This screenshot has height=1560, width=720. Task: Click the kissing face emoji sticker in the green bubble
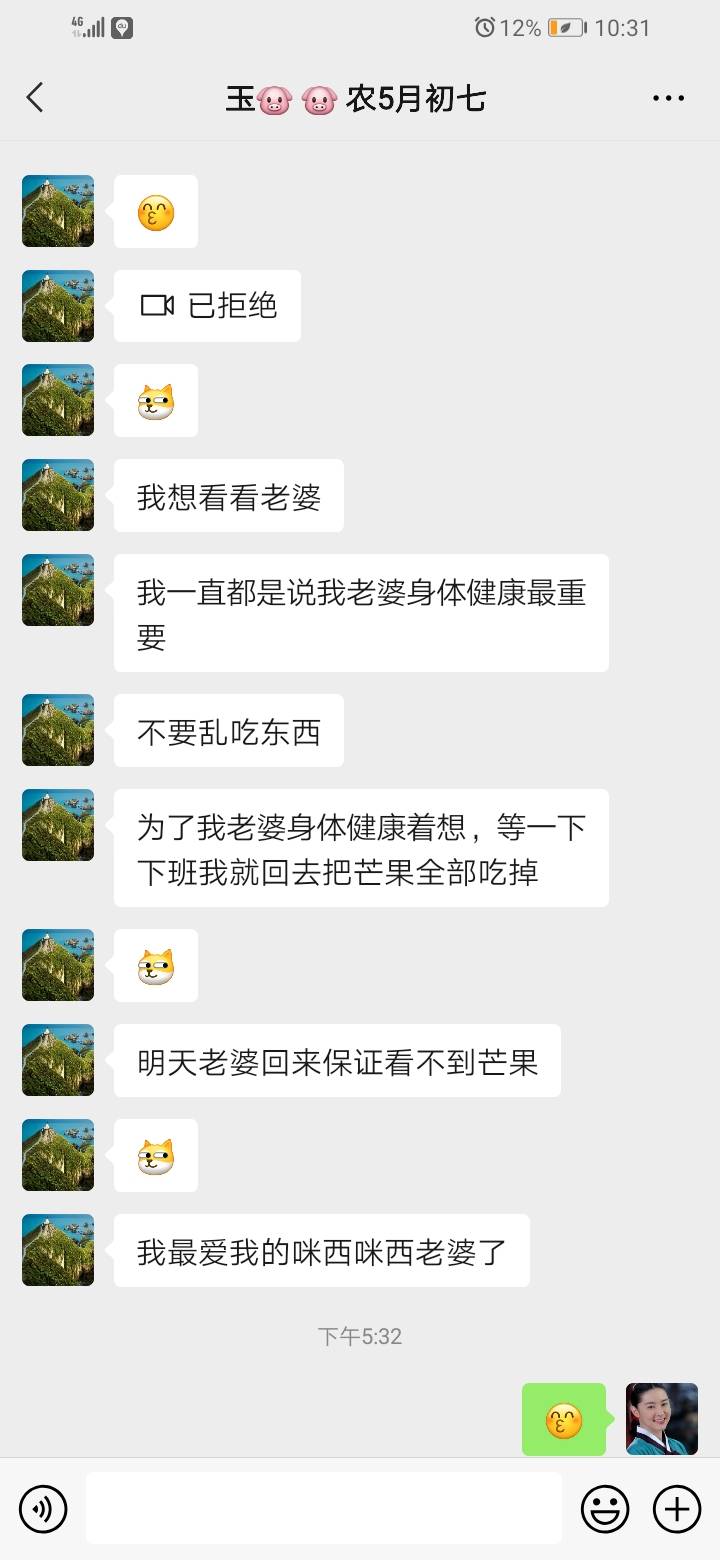click(564, 1419)
